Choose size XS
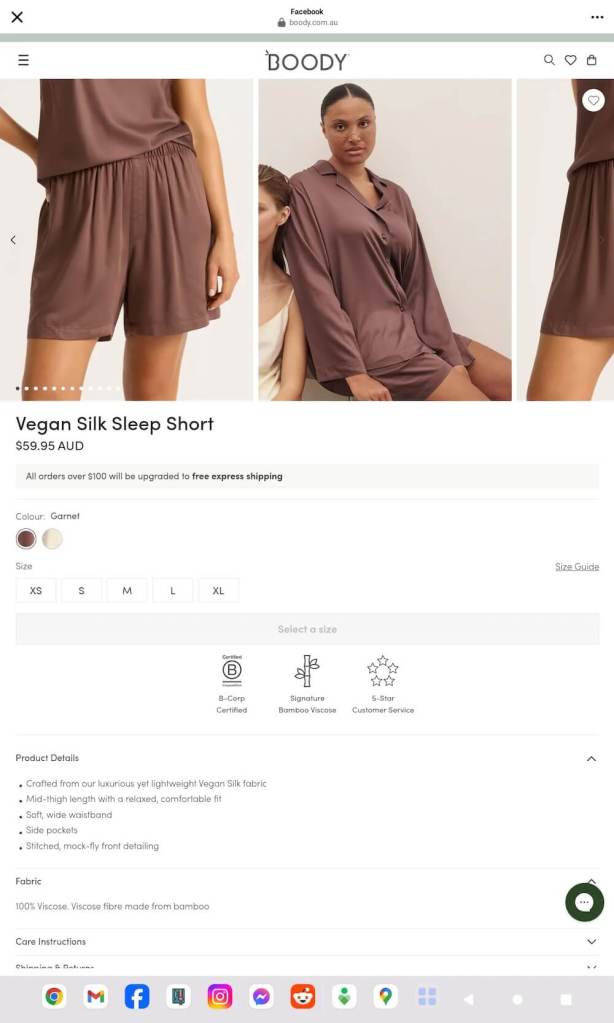 [36, 591]
